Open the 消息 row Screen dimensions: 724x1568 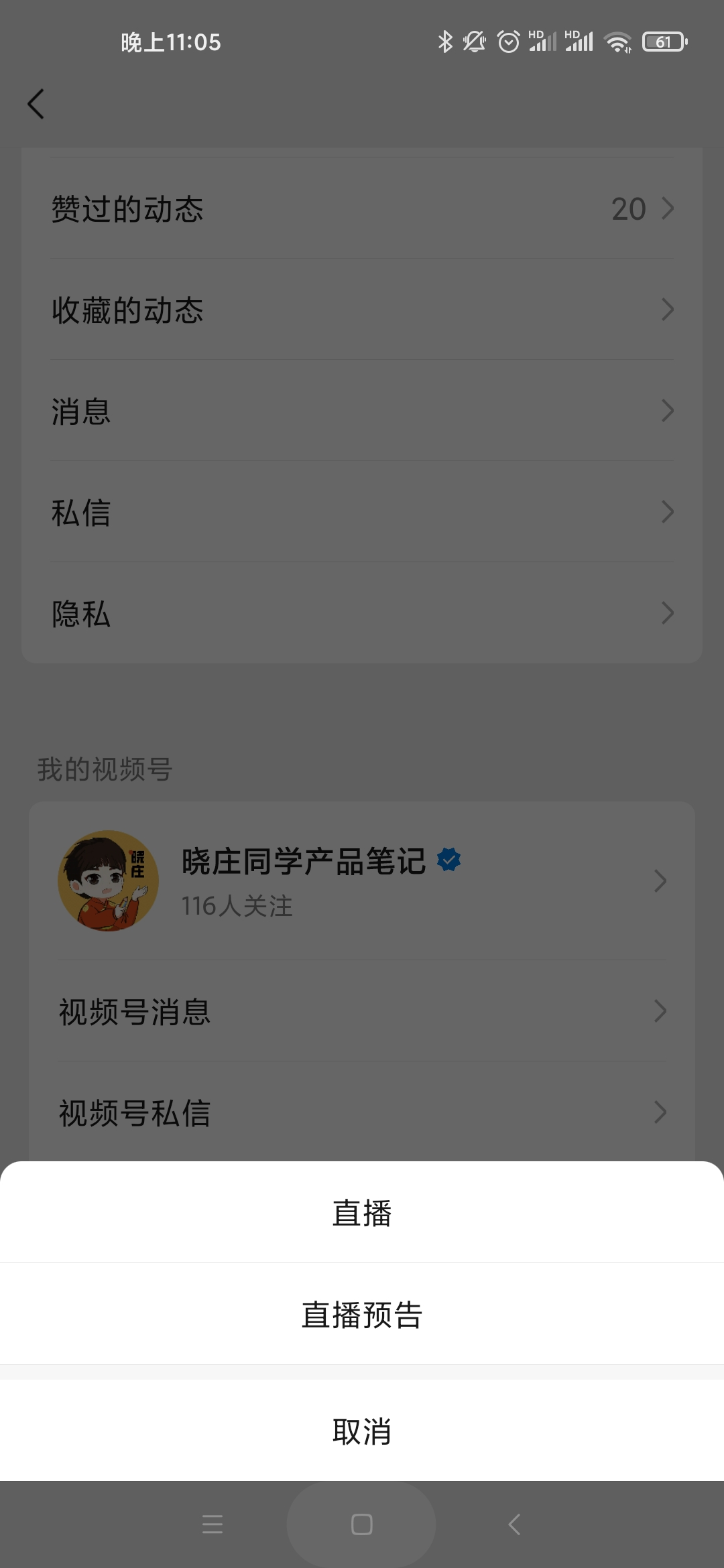[362, 411]
